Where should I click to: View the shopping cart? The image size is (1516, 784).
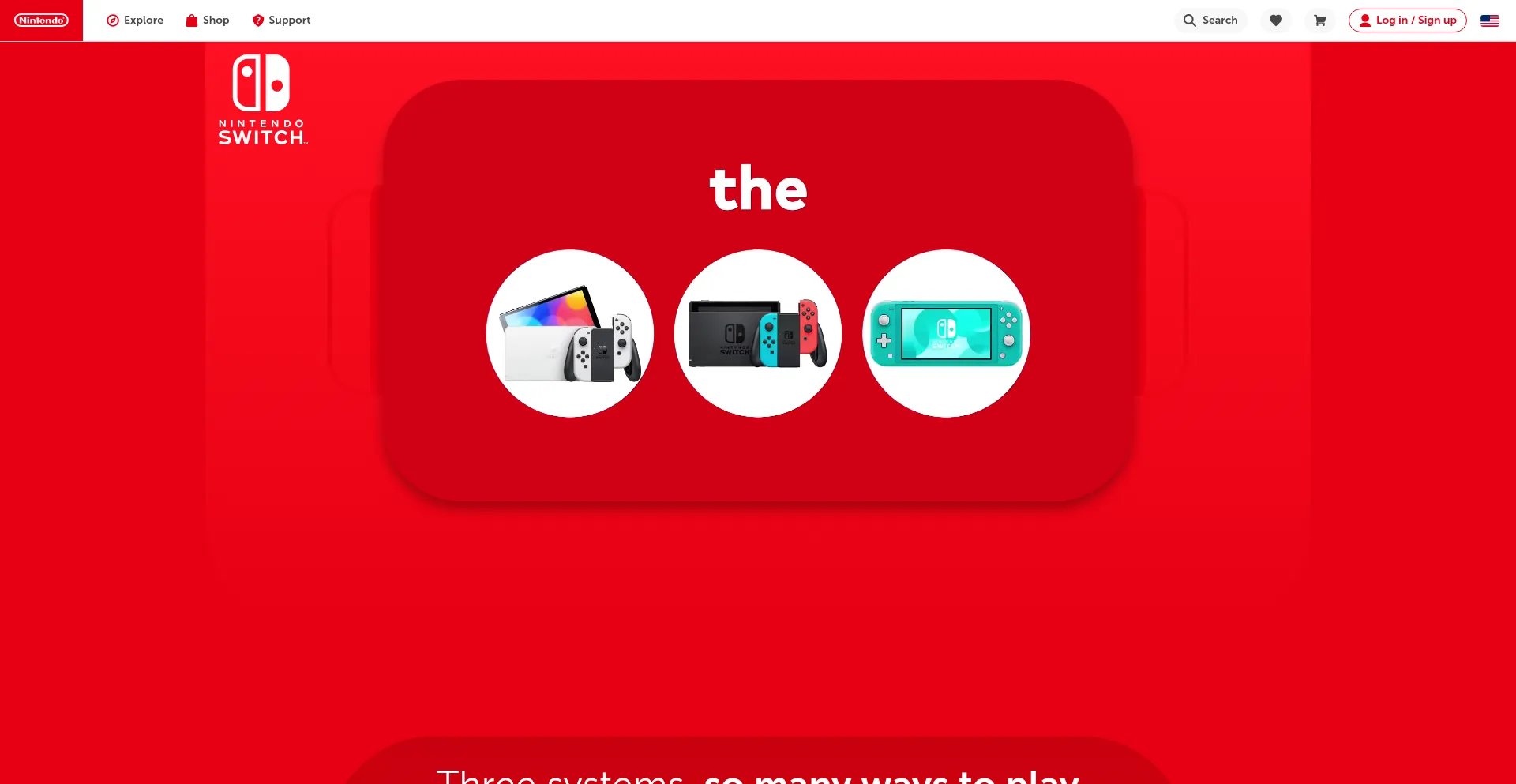tap(1320, 21)
